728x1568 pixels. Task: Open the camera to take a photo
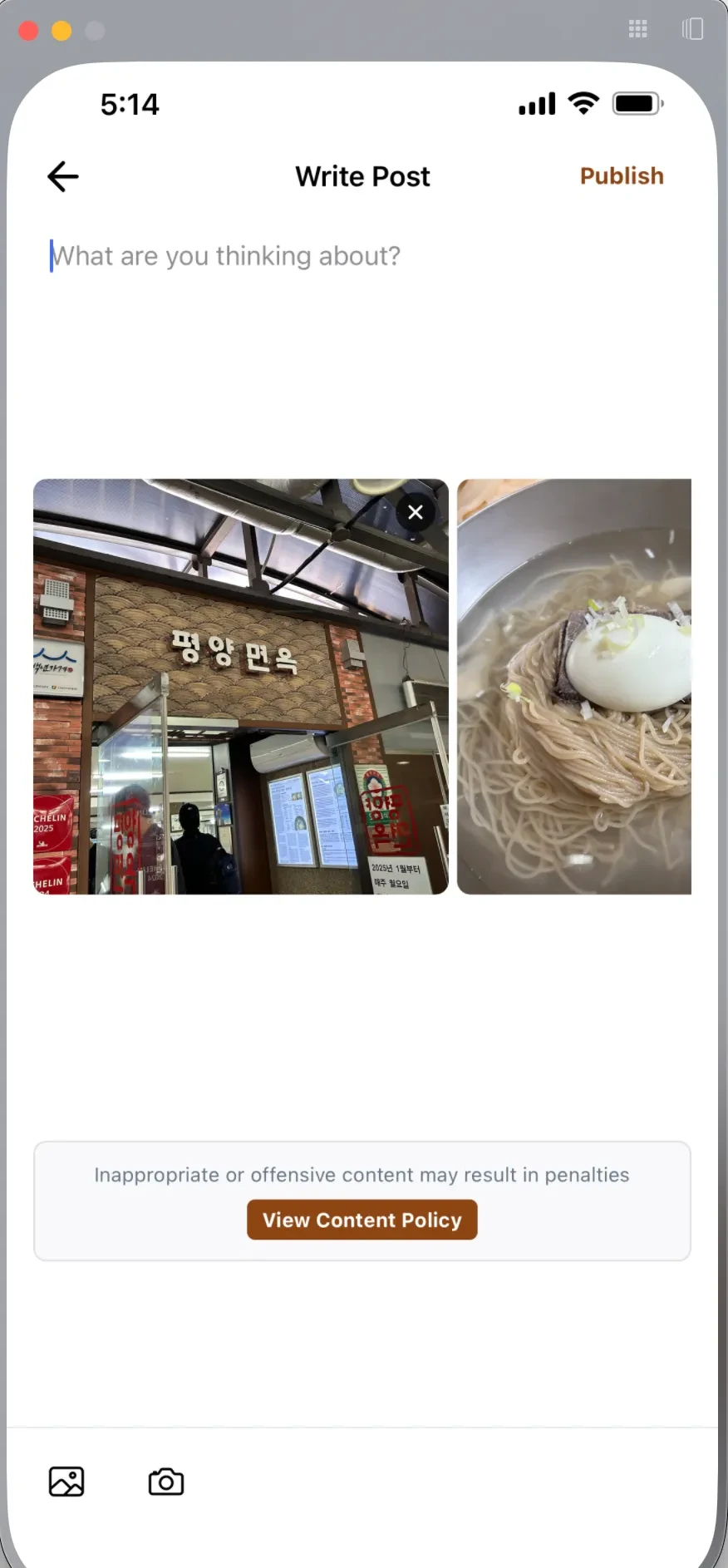pyautogui.click(x=166, y=1482)
